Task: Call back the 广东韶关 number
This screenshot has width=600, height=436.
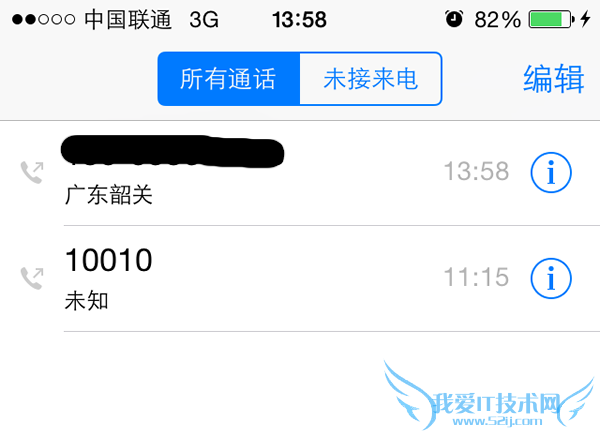Action: (x=230, y=173)
